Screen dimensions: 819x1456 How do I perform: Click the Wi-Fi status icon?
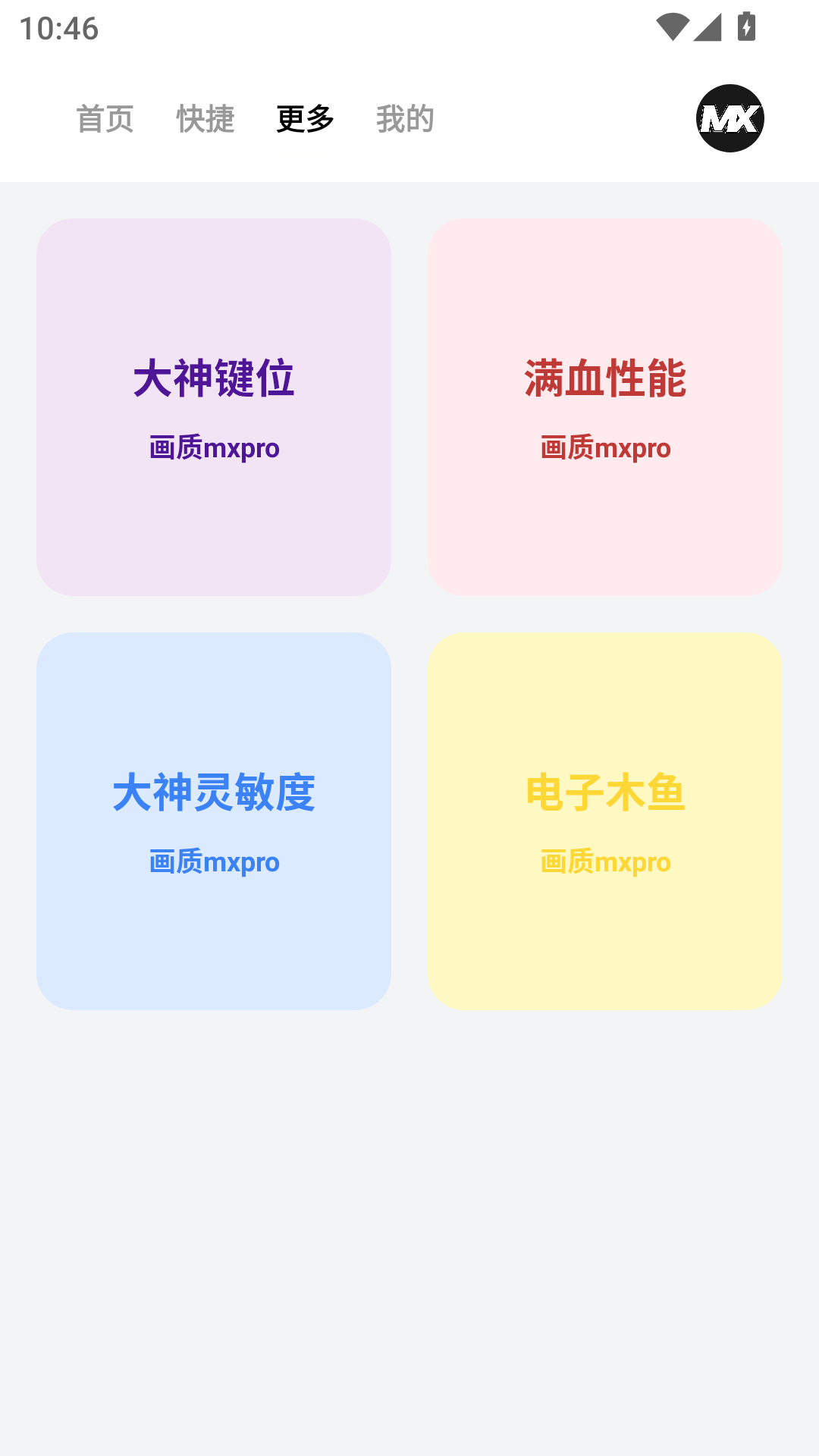click(x=671, y=25)
